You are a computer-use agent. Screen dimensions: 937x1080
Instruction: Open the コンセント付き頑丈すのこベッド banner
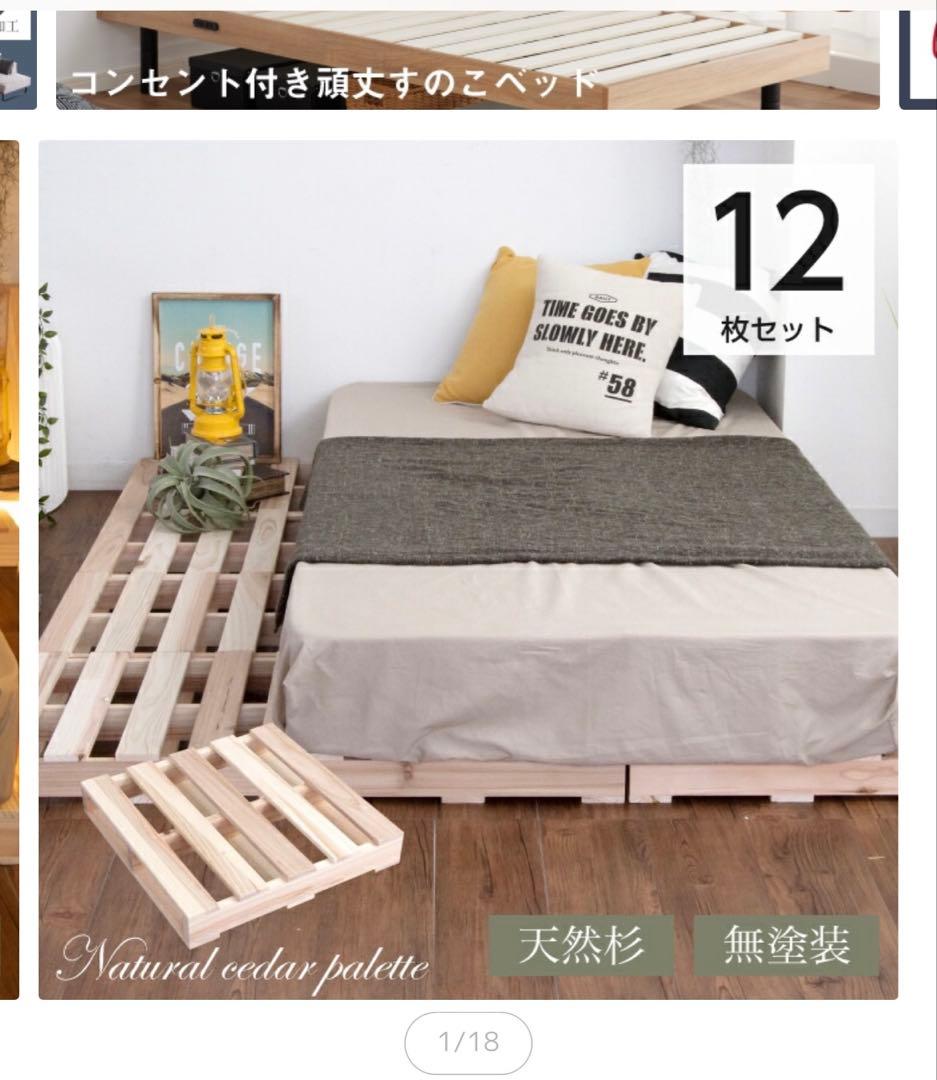[467, 60]
